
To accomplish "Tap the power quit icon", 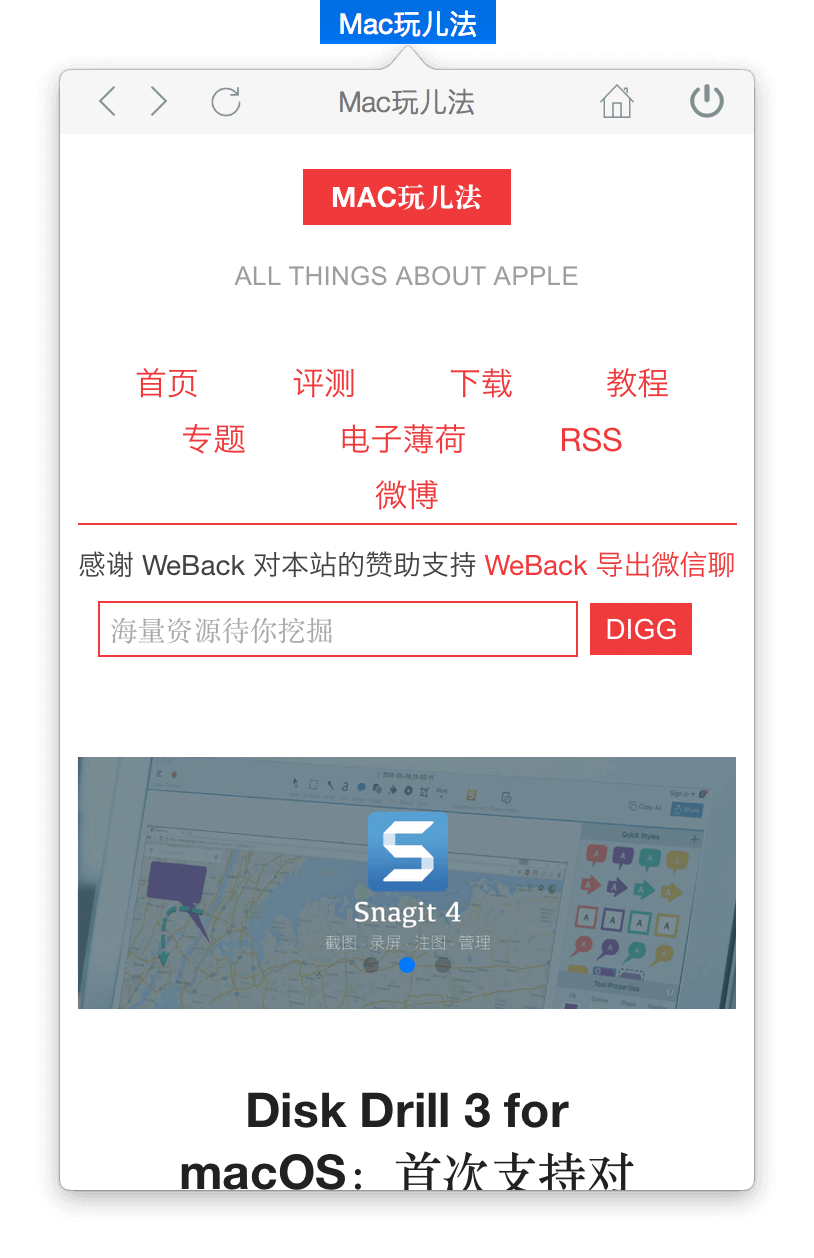I will 707,102.
